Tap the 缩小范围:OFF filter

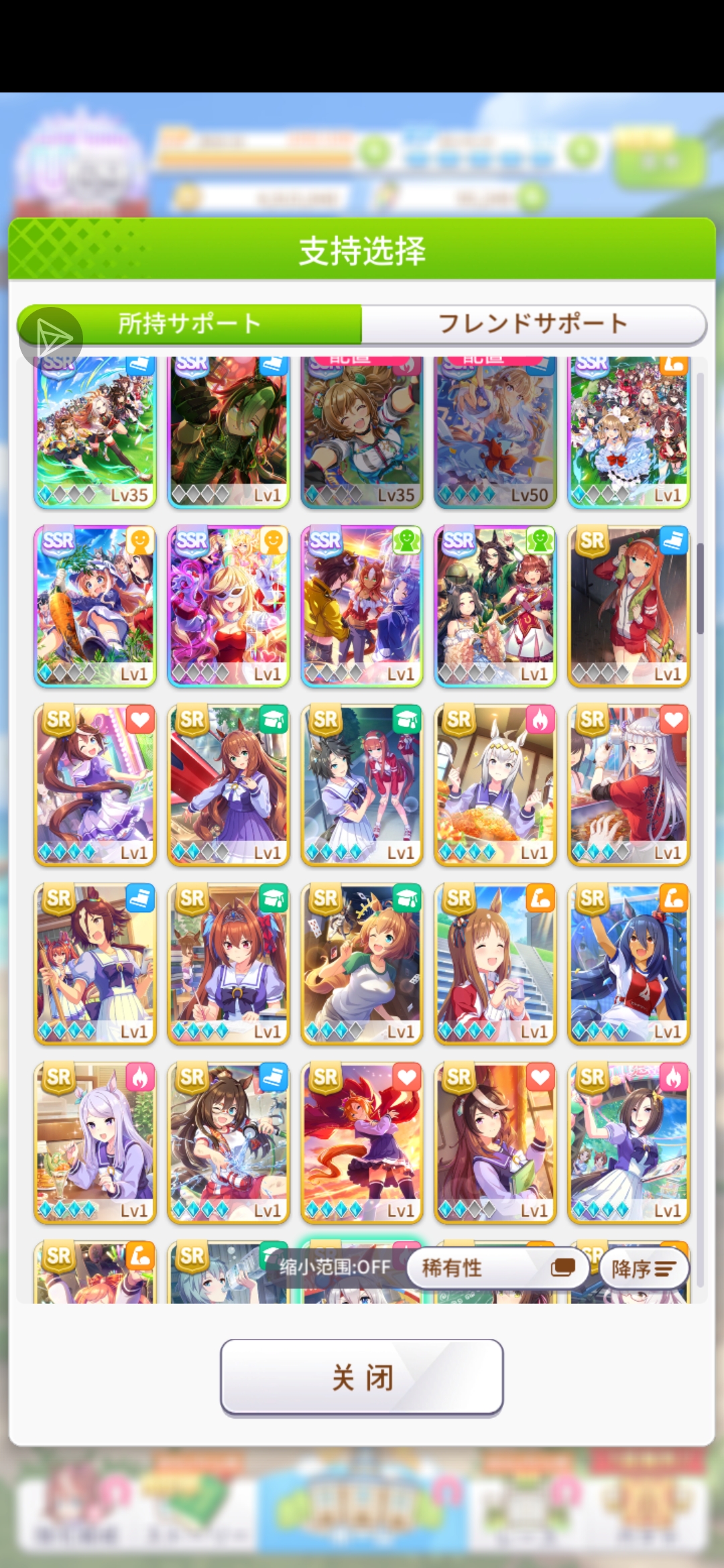coord(335,1266)
